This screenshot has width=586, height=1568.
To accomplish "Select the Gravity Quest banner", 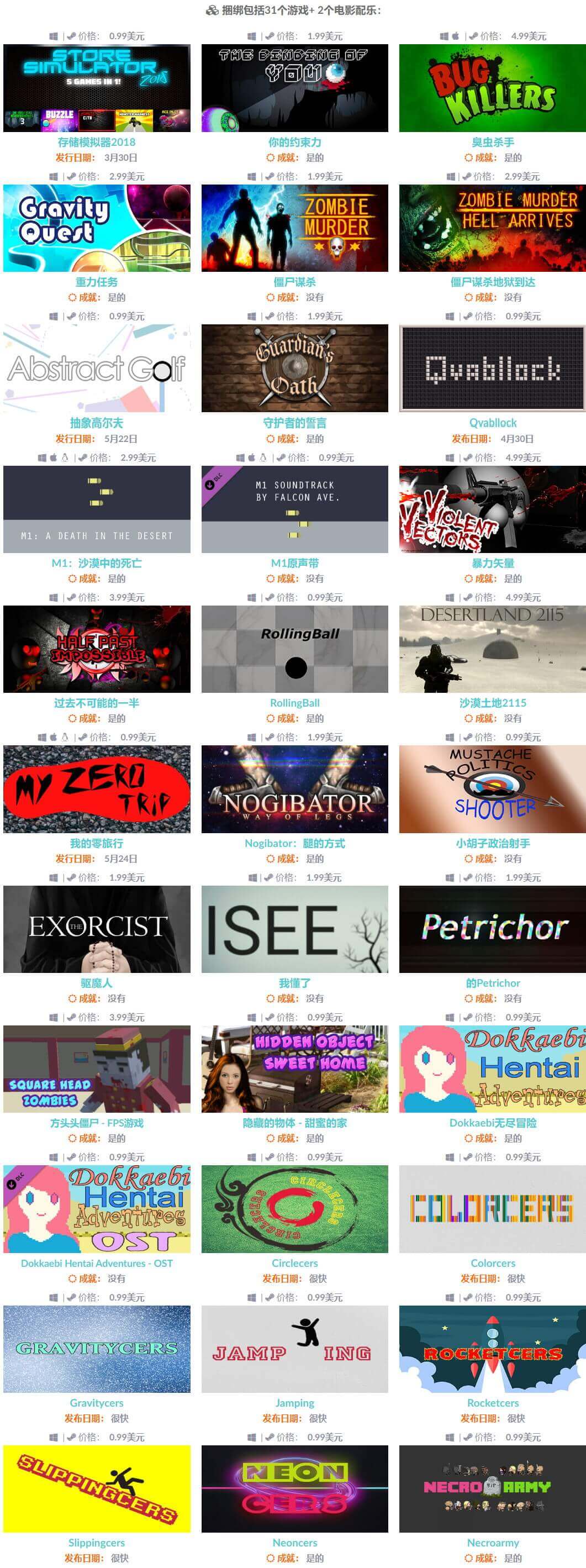I will [97, 228].
